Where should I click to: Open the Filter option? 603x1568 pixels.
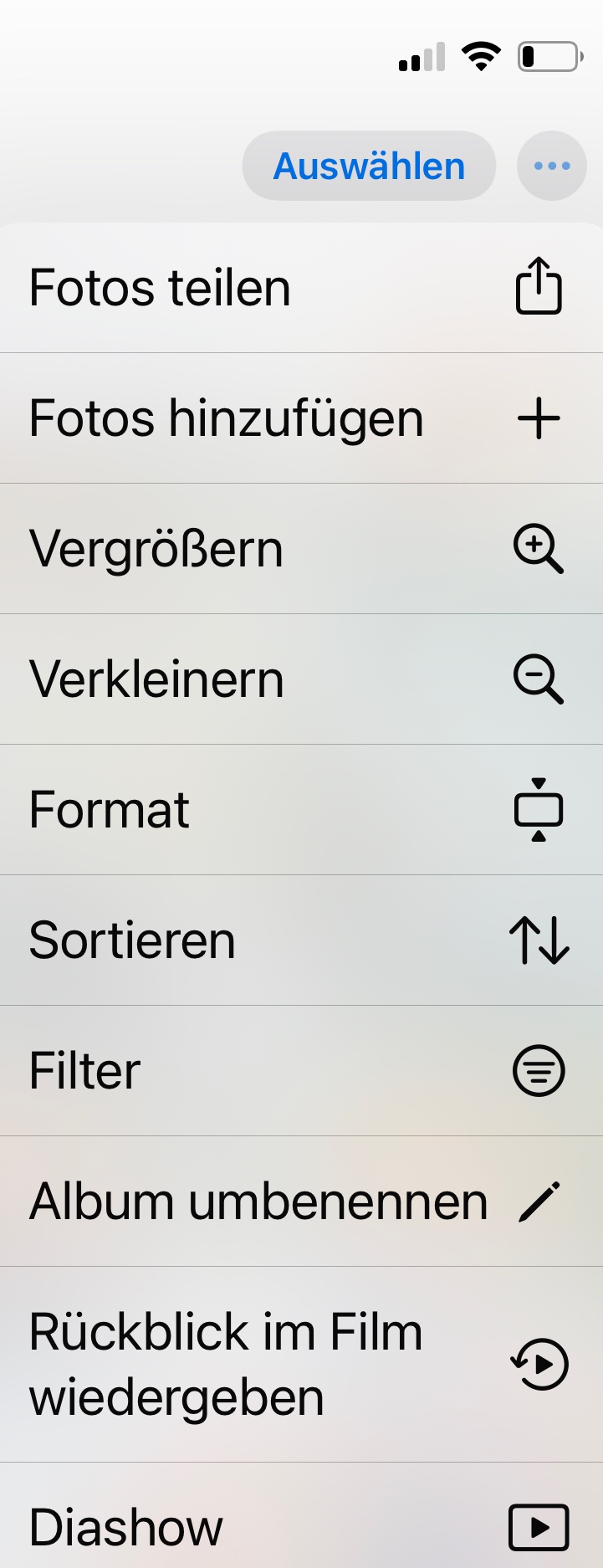(301, 1071)
